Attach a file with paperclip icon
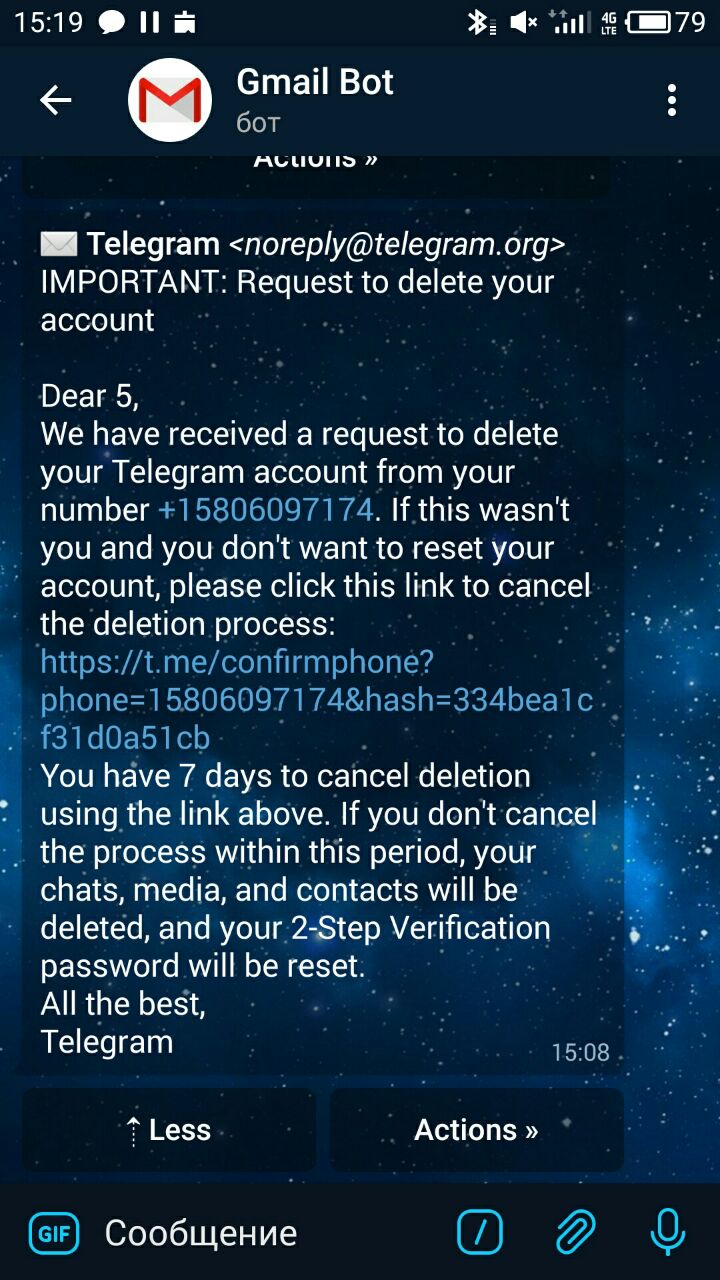 [575, 1233]
